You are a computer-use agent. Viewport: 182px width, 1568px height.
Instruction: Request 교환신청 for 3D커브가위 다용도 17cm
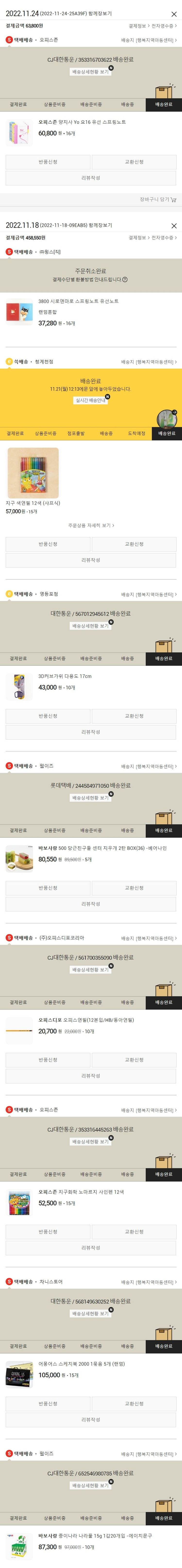134,716
